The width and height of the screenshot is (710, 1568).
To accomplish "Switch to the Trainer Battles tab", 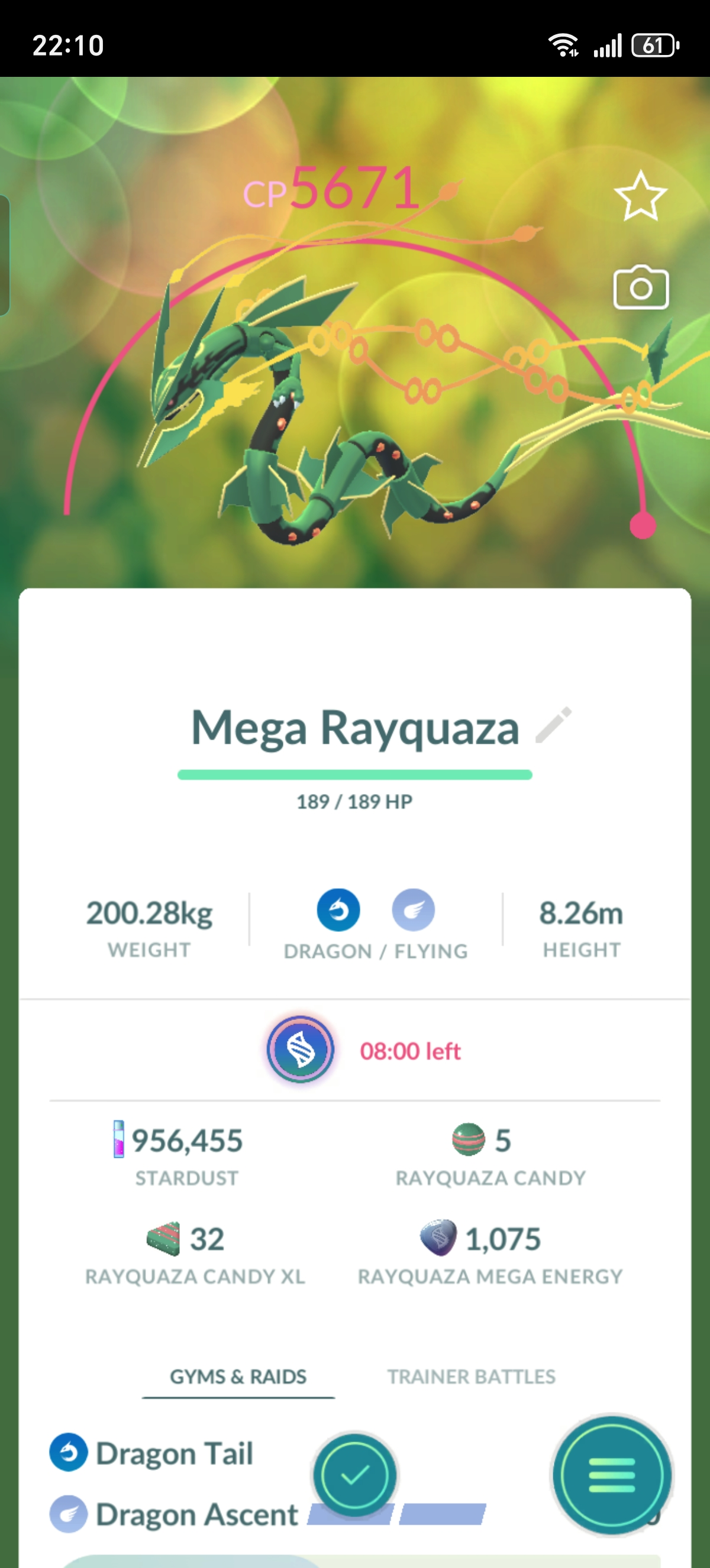I will pyautogui.click(x=472, y=1376).
